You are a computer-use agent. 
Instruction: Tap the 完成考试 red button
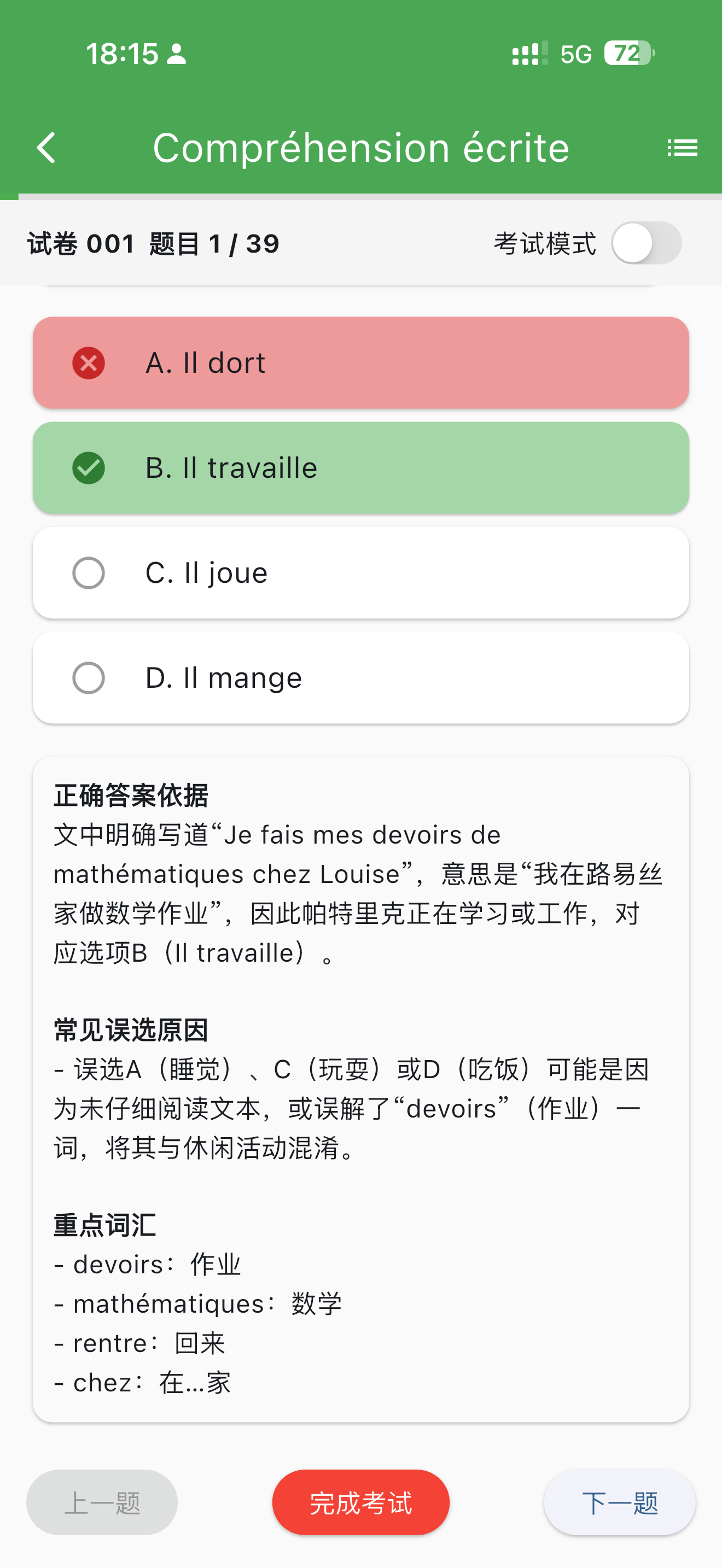[x=360, y=1501]
